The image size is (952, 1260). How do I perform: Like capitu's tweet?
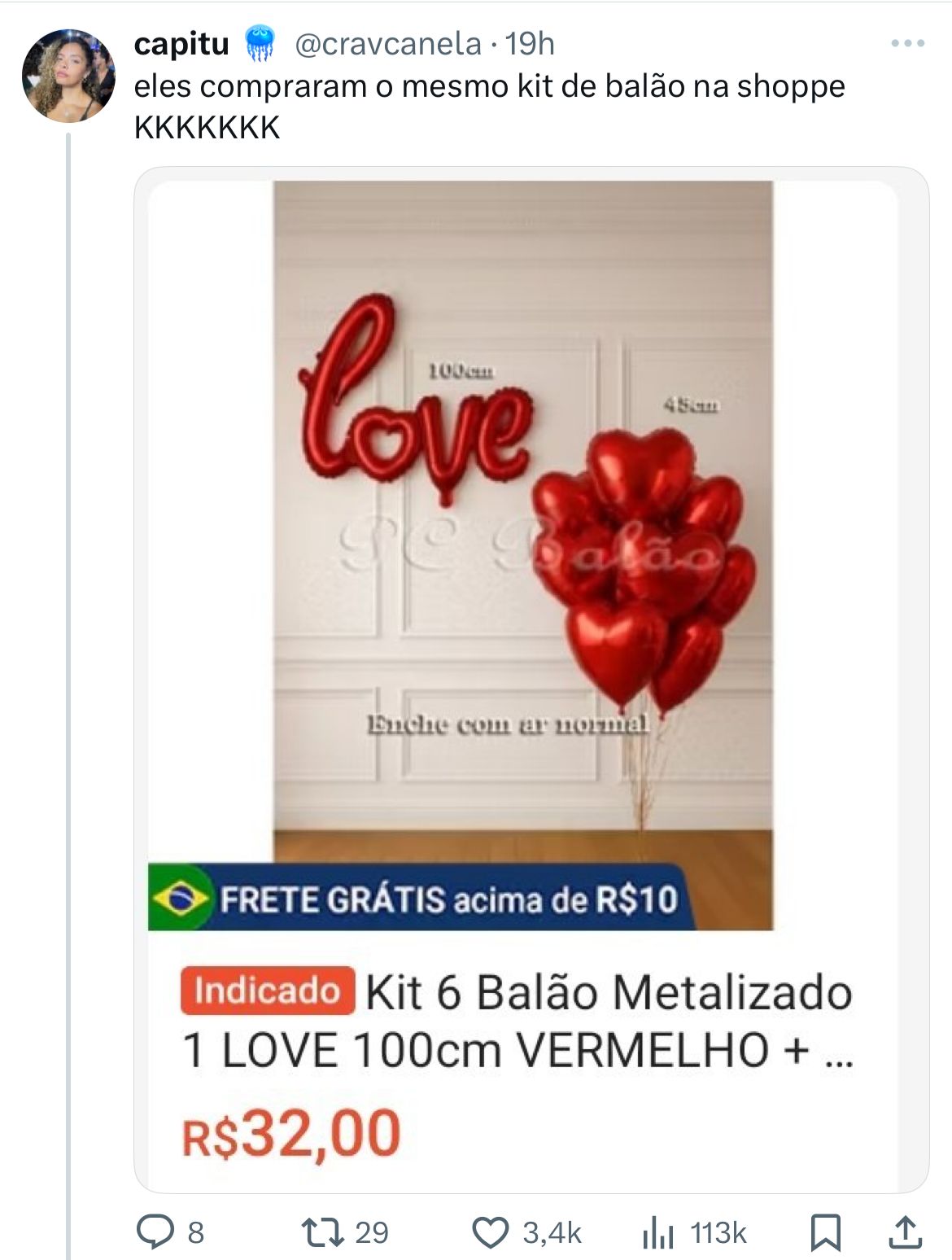pos(491,1232)
